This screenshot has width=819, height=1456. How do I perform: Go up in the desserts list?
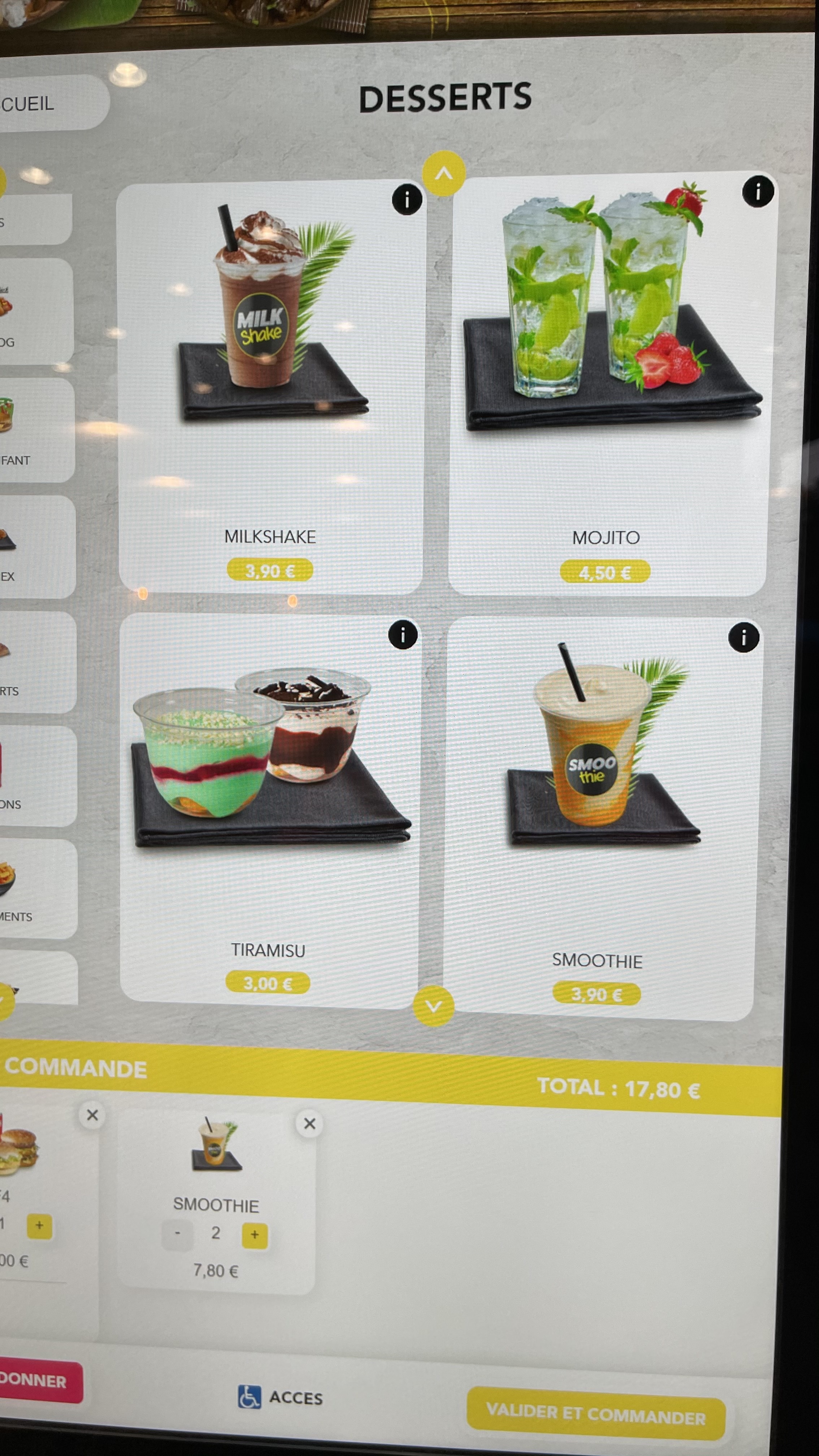[x=444, y=174]
